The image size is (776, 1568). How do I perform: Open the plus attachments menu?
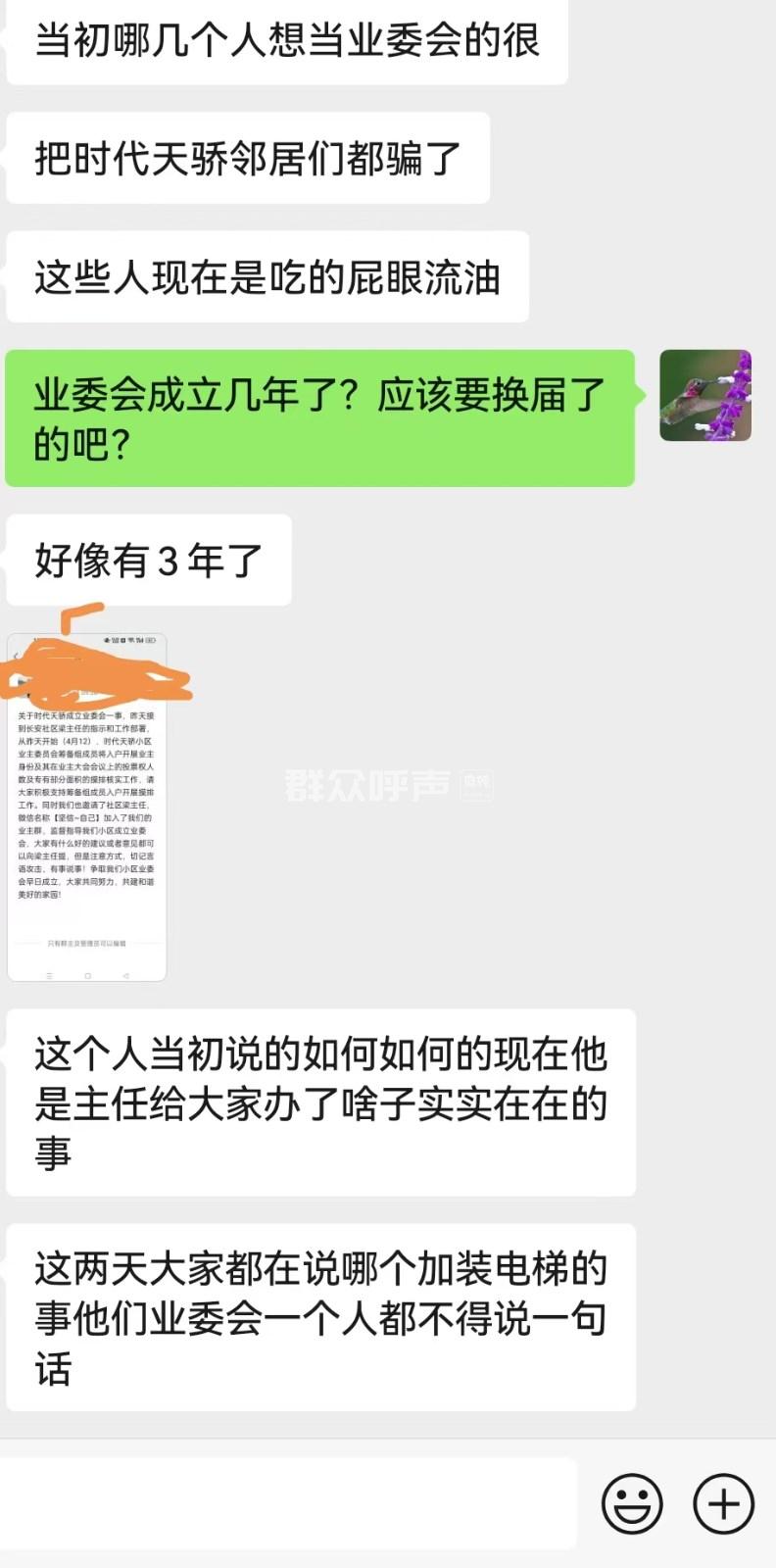(x=723, y=1503)
